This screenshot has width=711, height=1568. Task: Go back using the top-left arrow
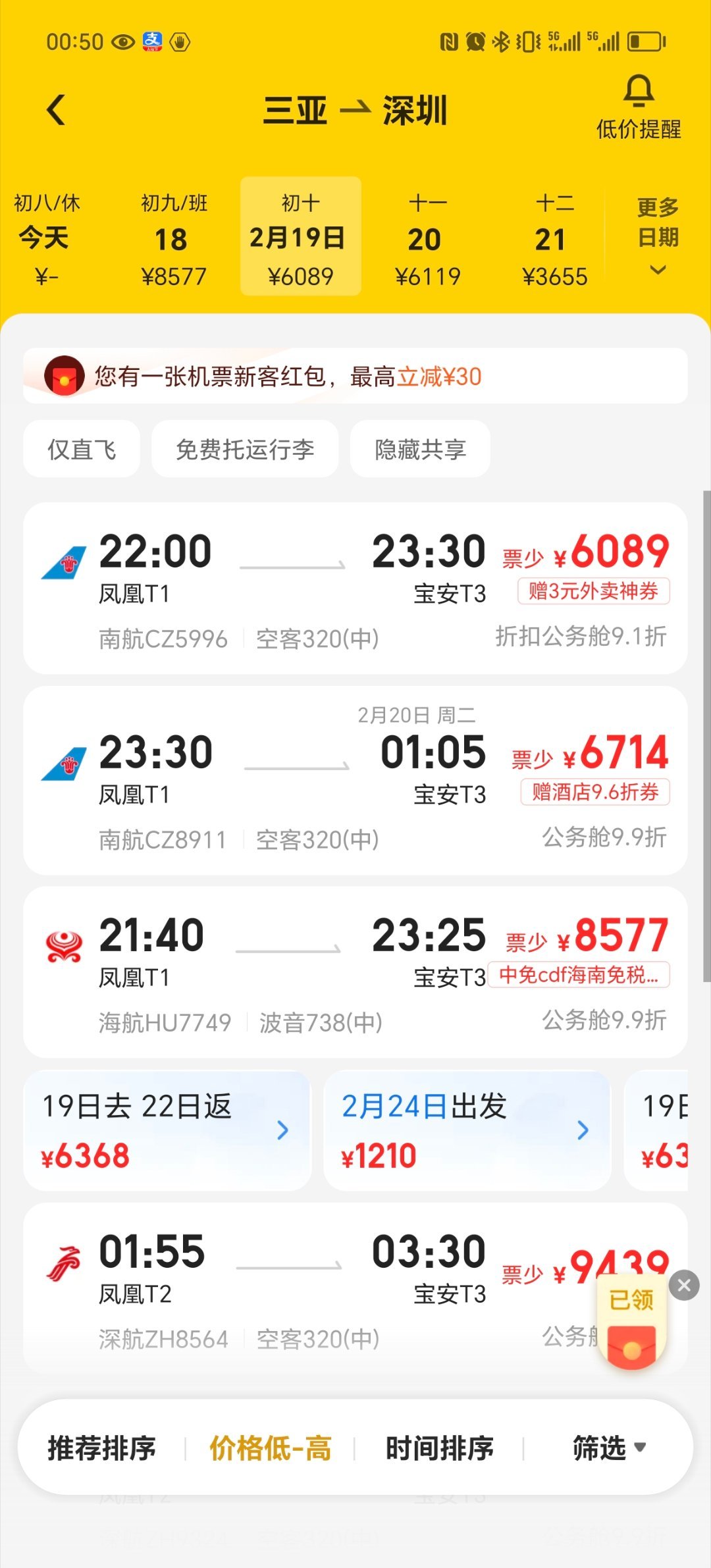coord(57,109)
